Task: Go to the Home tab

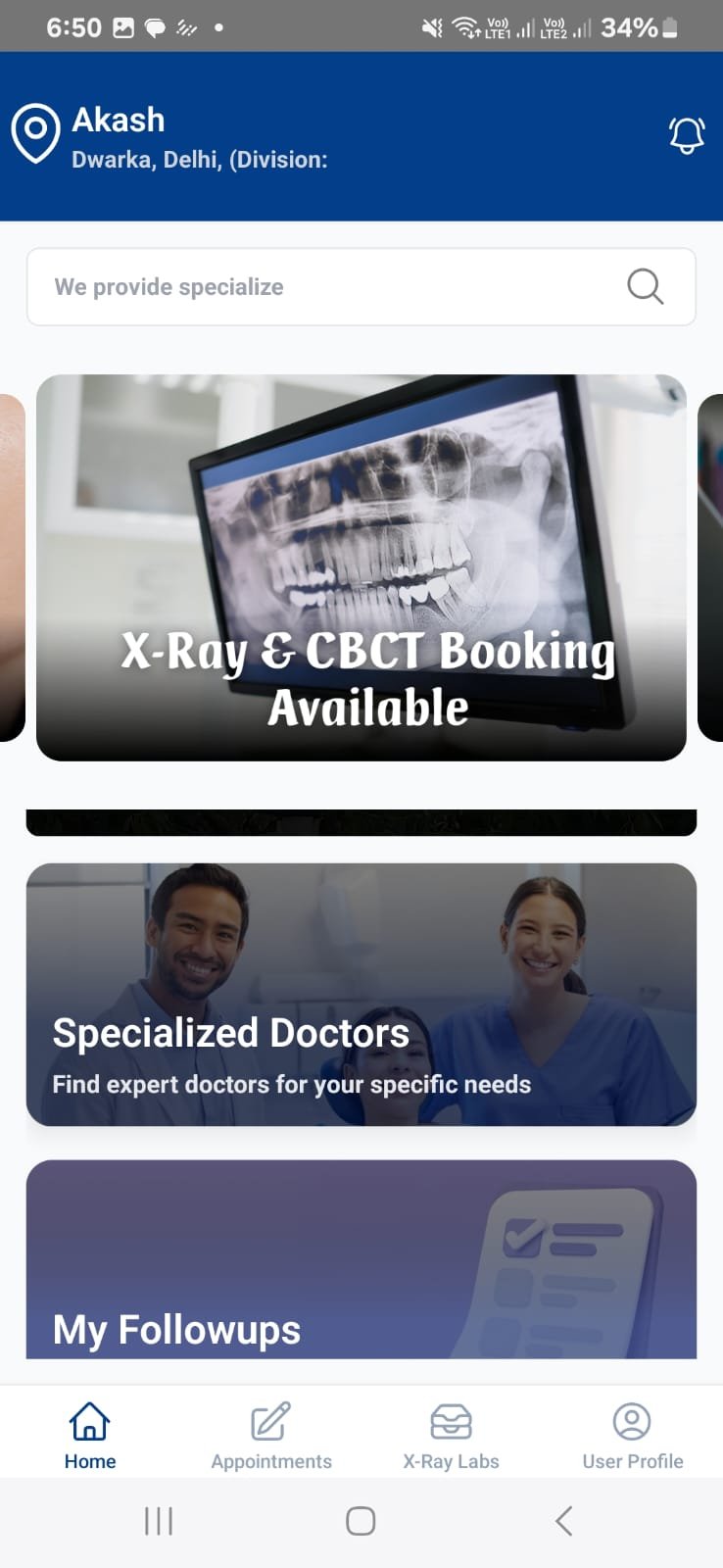Action: [x=90, y=1436]
